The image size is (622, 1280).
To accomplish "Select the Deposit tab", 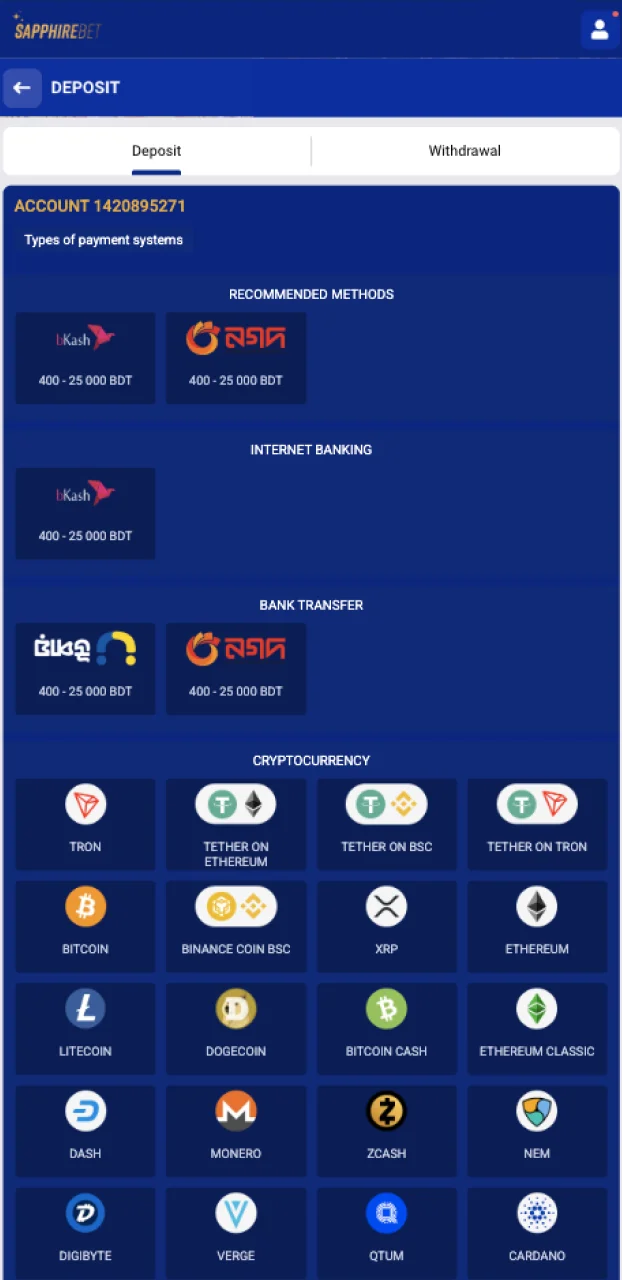I will point(156,151).
